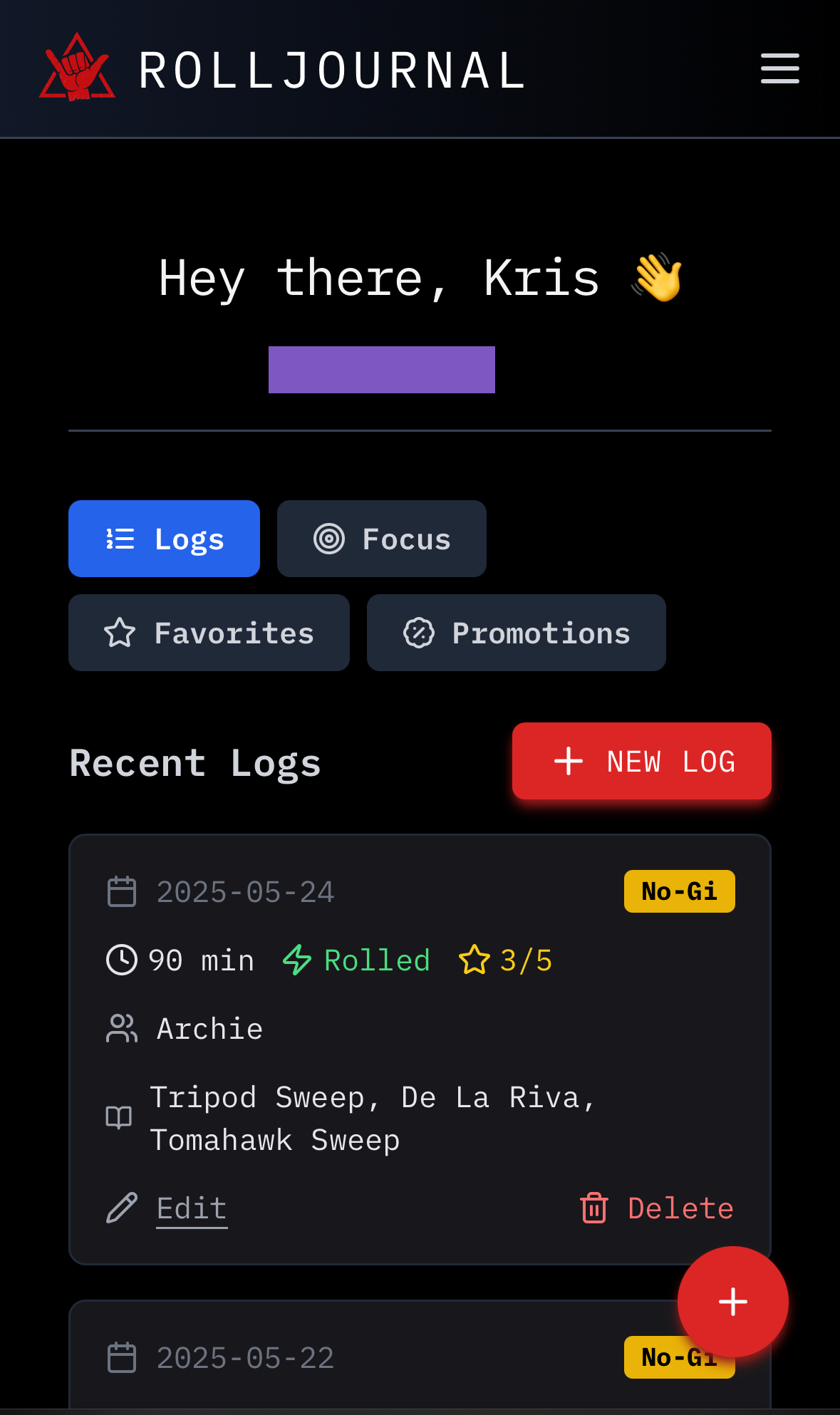The image size is (840, 1415).
Task: Click the trash icon next to Delete
Action: (594, 1207)
